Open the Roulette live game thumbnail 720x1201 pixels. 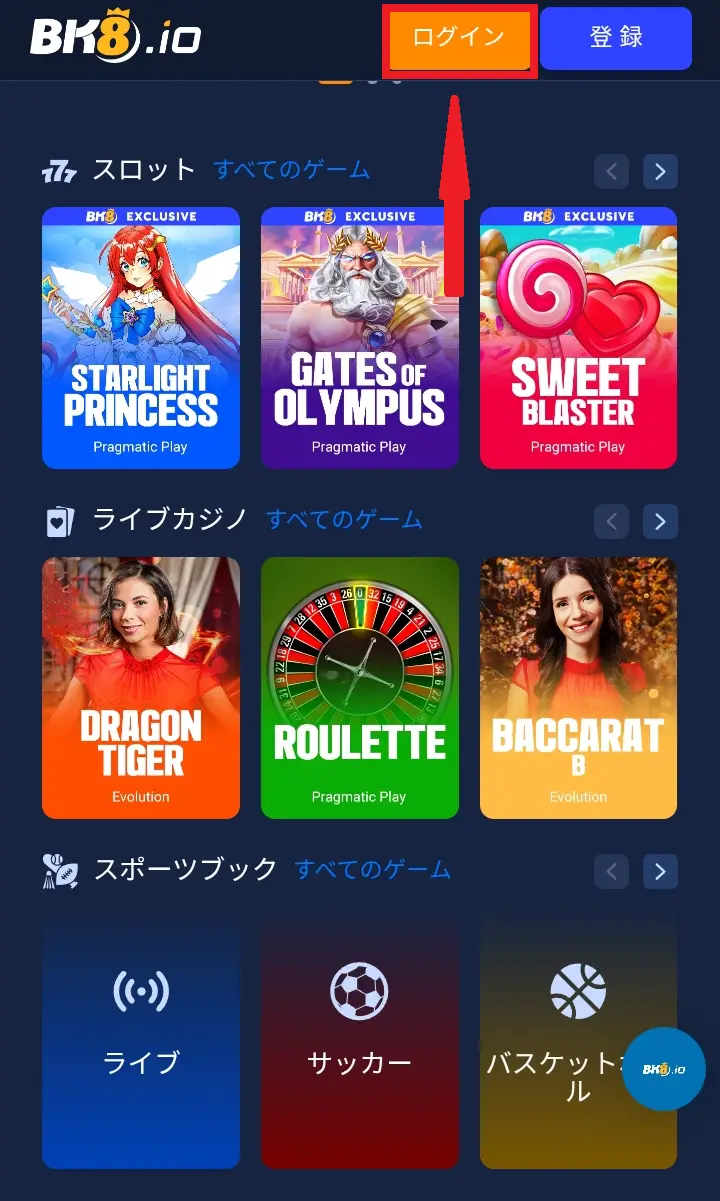[360, 687]
